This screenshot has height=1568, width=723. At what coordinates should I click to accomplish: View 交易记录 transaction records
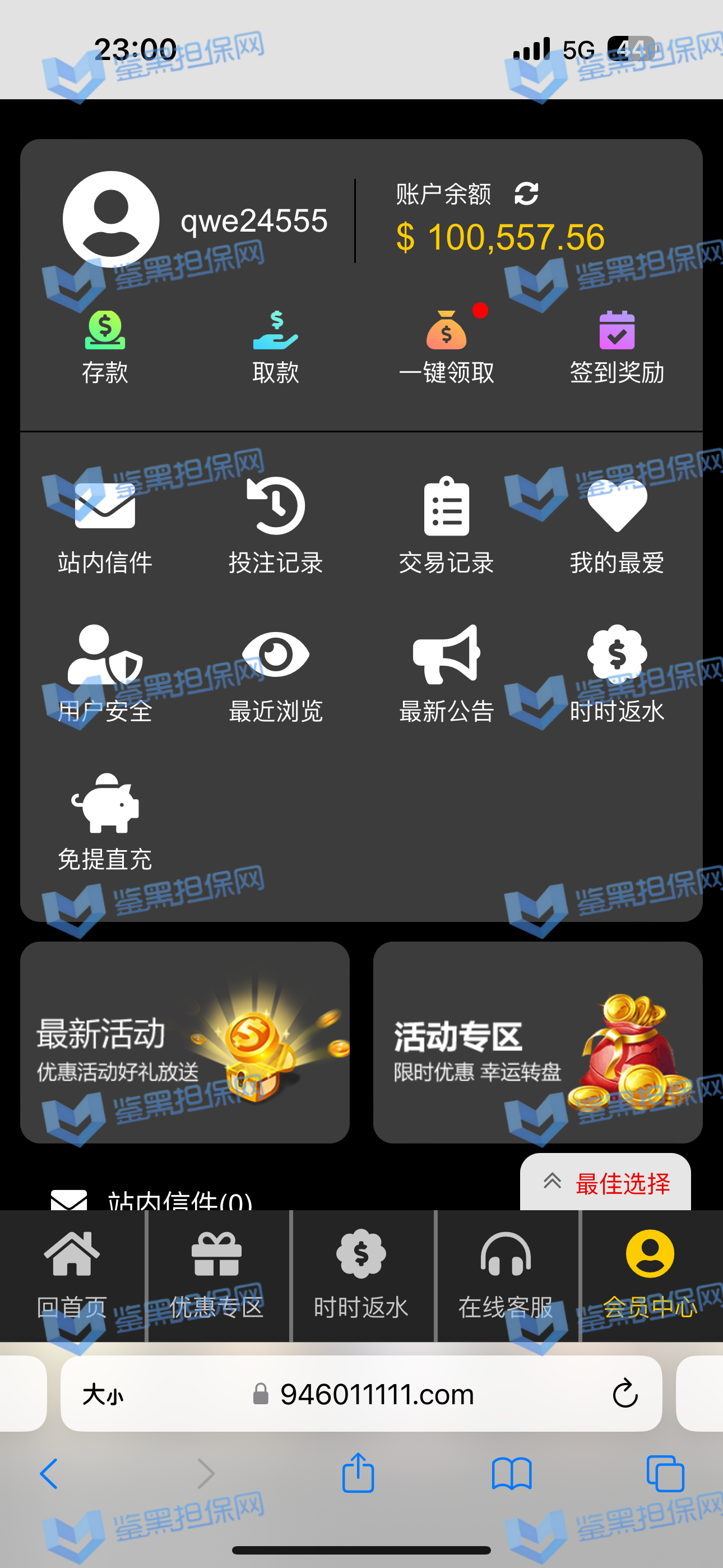click(446, 525)
